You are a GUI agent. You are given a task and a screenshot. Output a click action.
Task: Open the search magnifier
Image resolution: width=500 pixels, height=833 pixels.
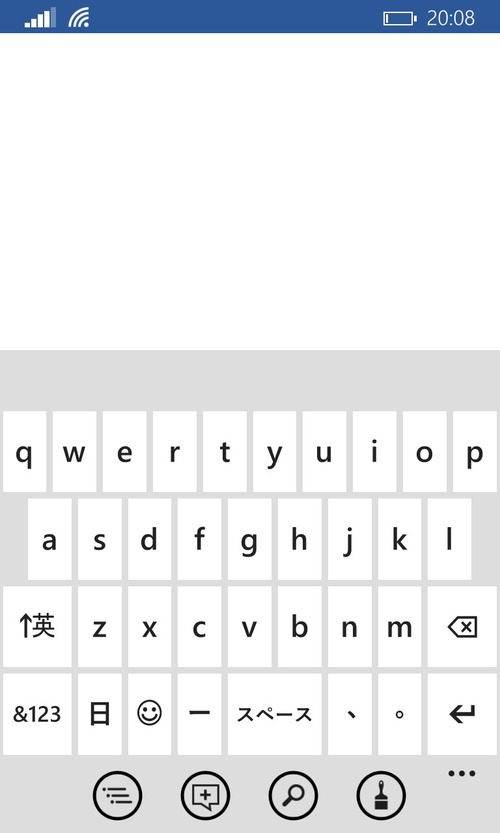click(x=293, y=795)
